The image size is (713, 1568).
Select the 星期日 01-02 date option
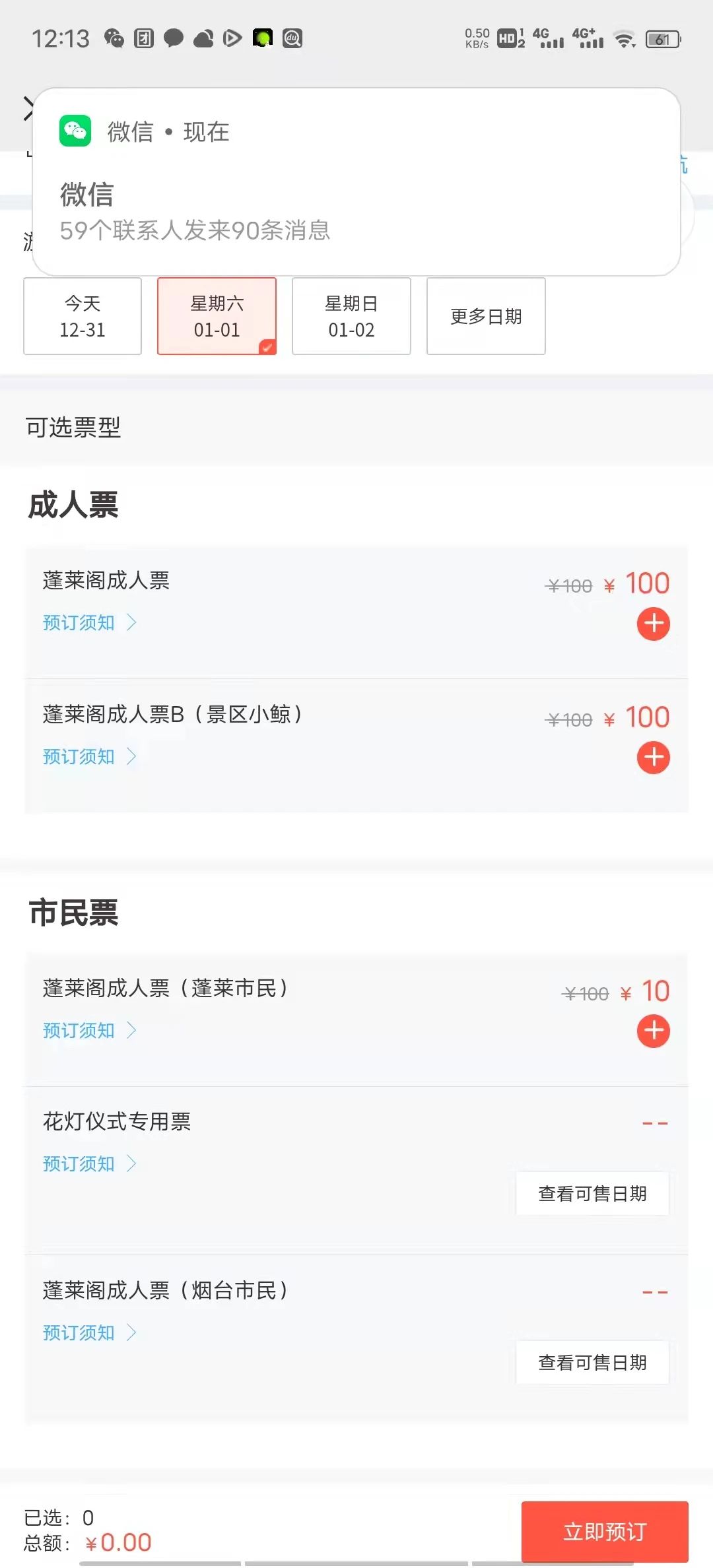click(351, 317)
